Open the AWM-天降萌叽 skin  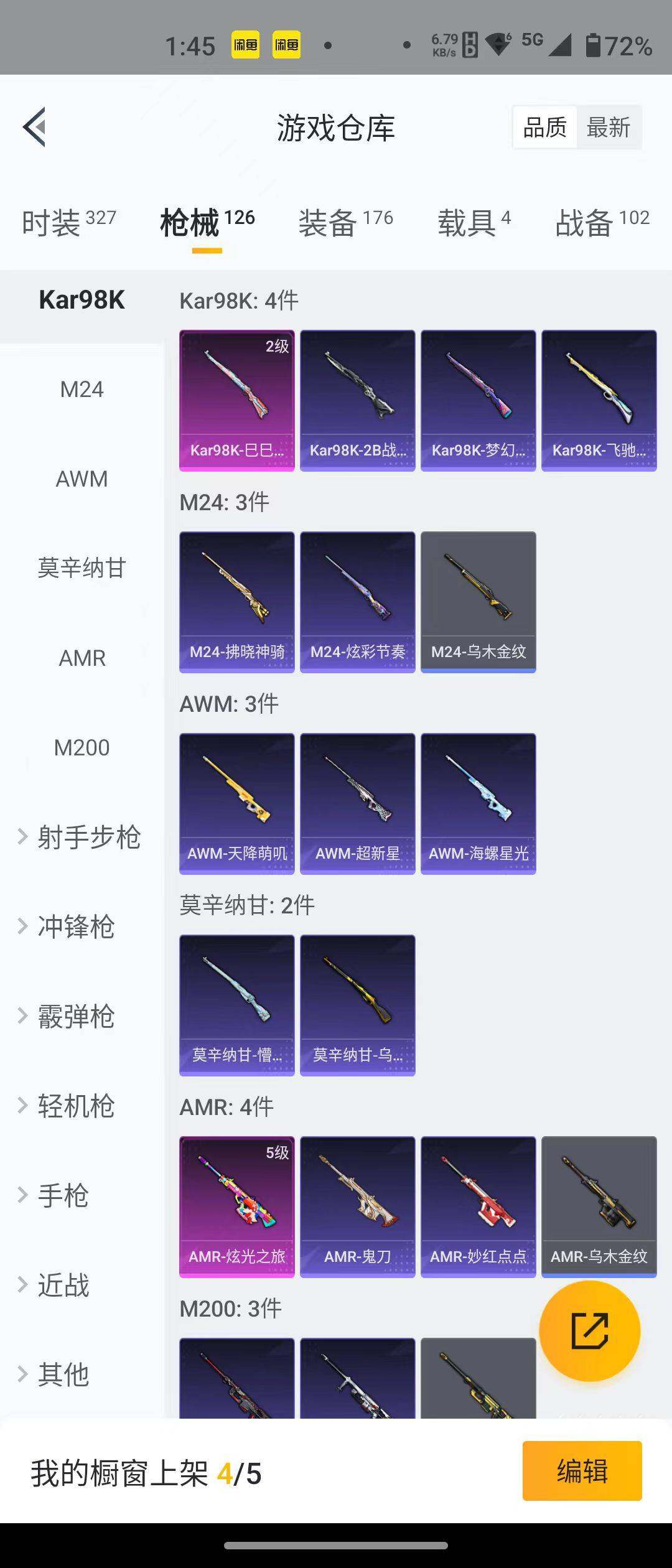point(236,803)
